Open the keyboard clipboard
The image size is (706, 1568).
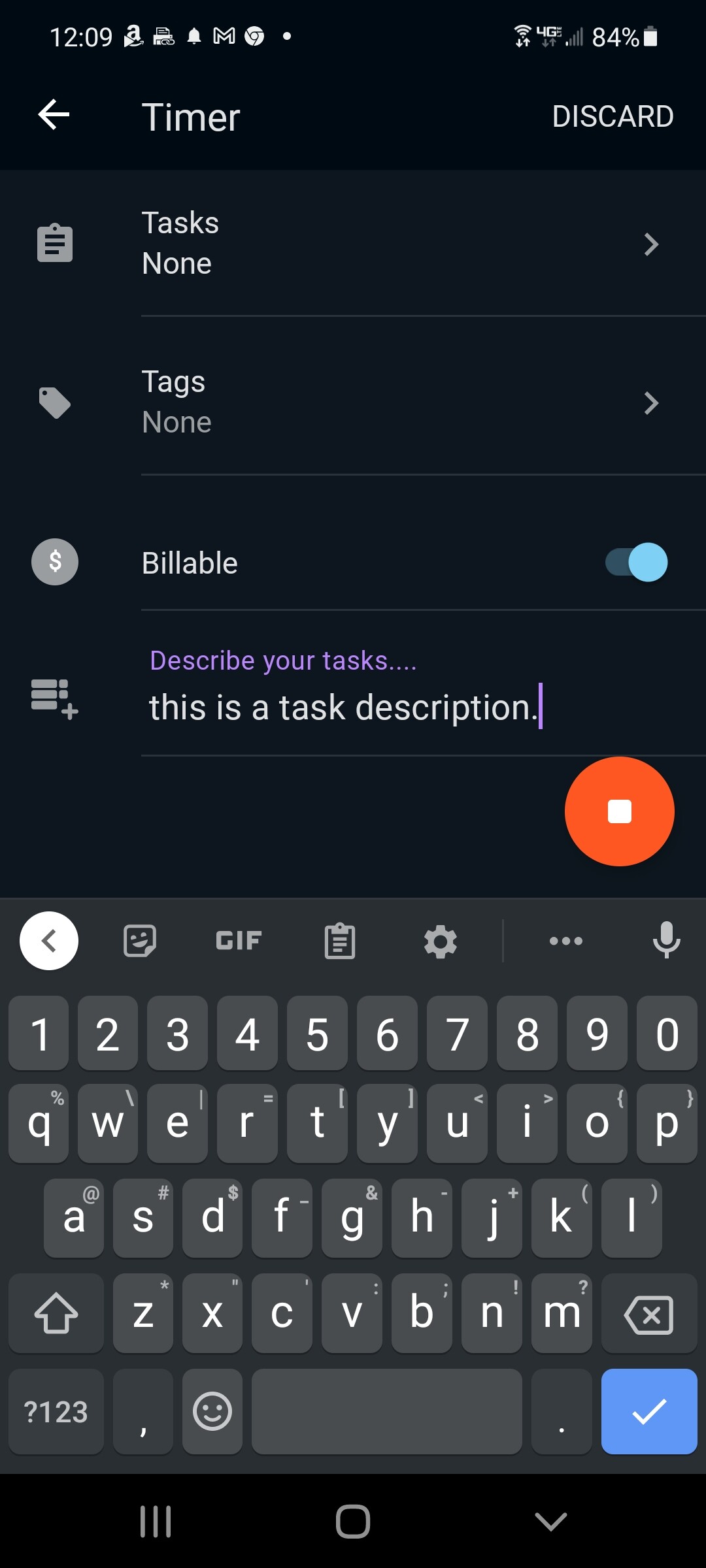click(x=340, y=941)
